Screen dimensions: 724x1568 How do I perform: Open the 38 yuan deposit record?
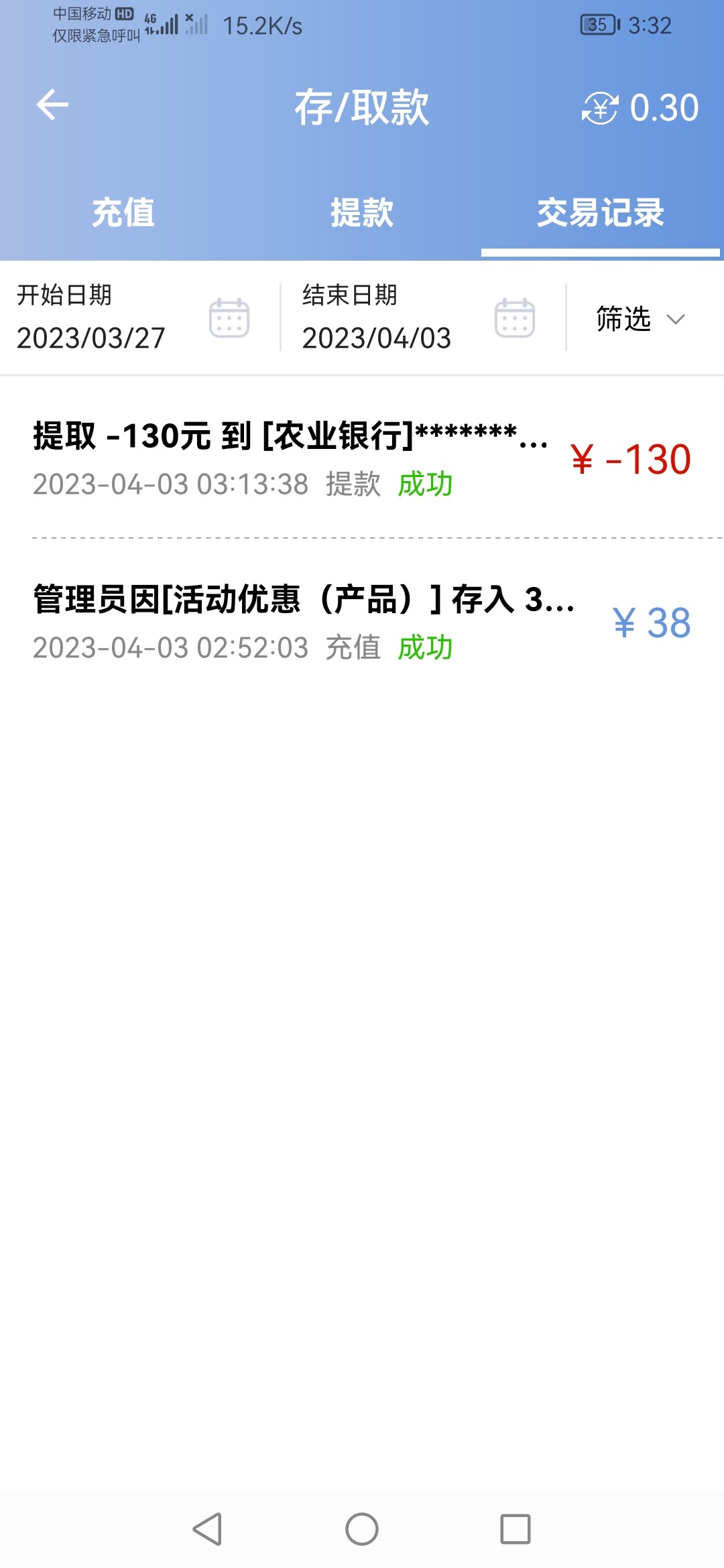pos(362,623)
